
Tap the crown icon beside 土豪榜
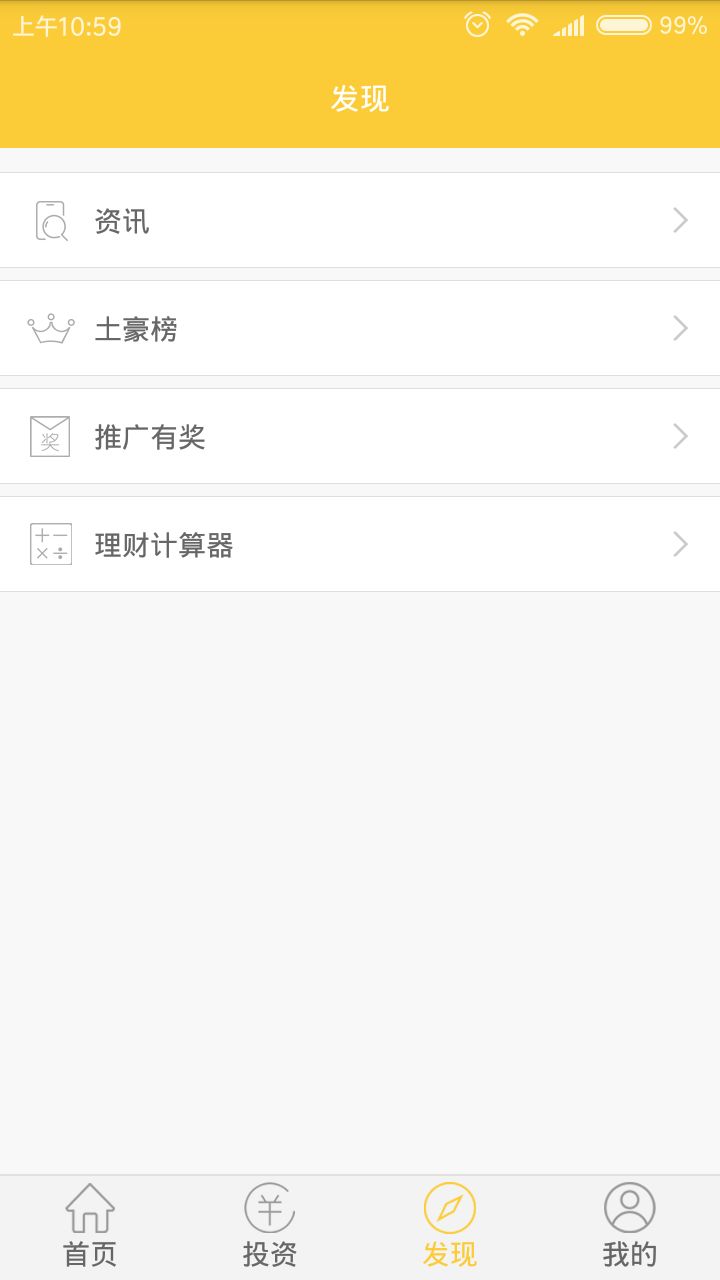pos(50,328)
